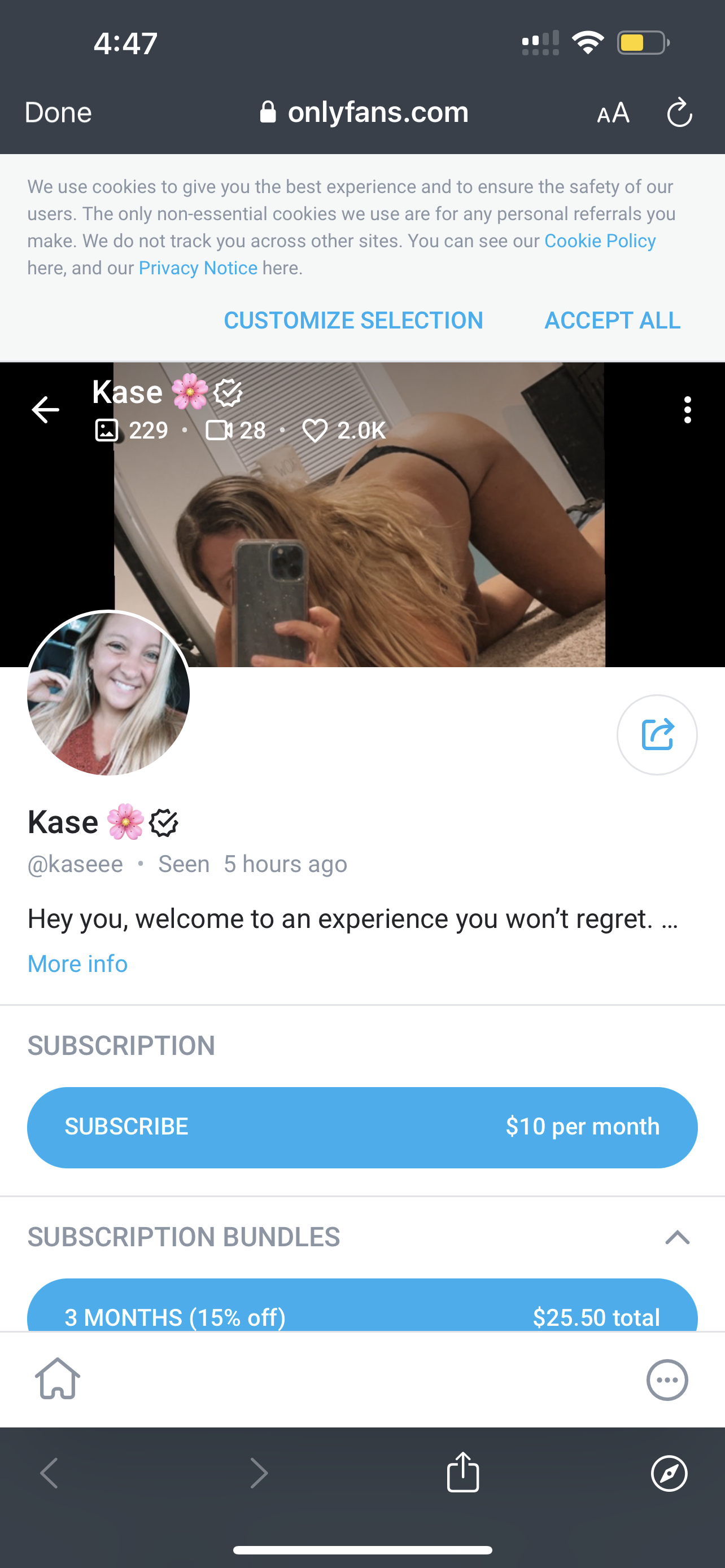Reload the onlyfans.com page
The height and width of the screenshot is (1568, 725).
click(x=679, y=113)
